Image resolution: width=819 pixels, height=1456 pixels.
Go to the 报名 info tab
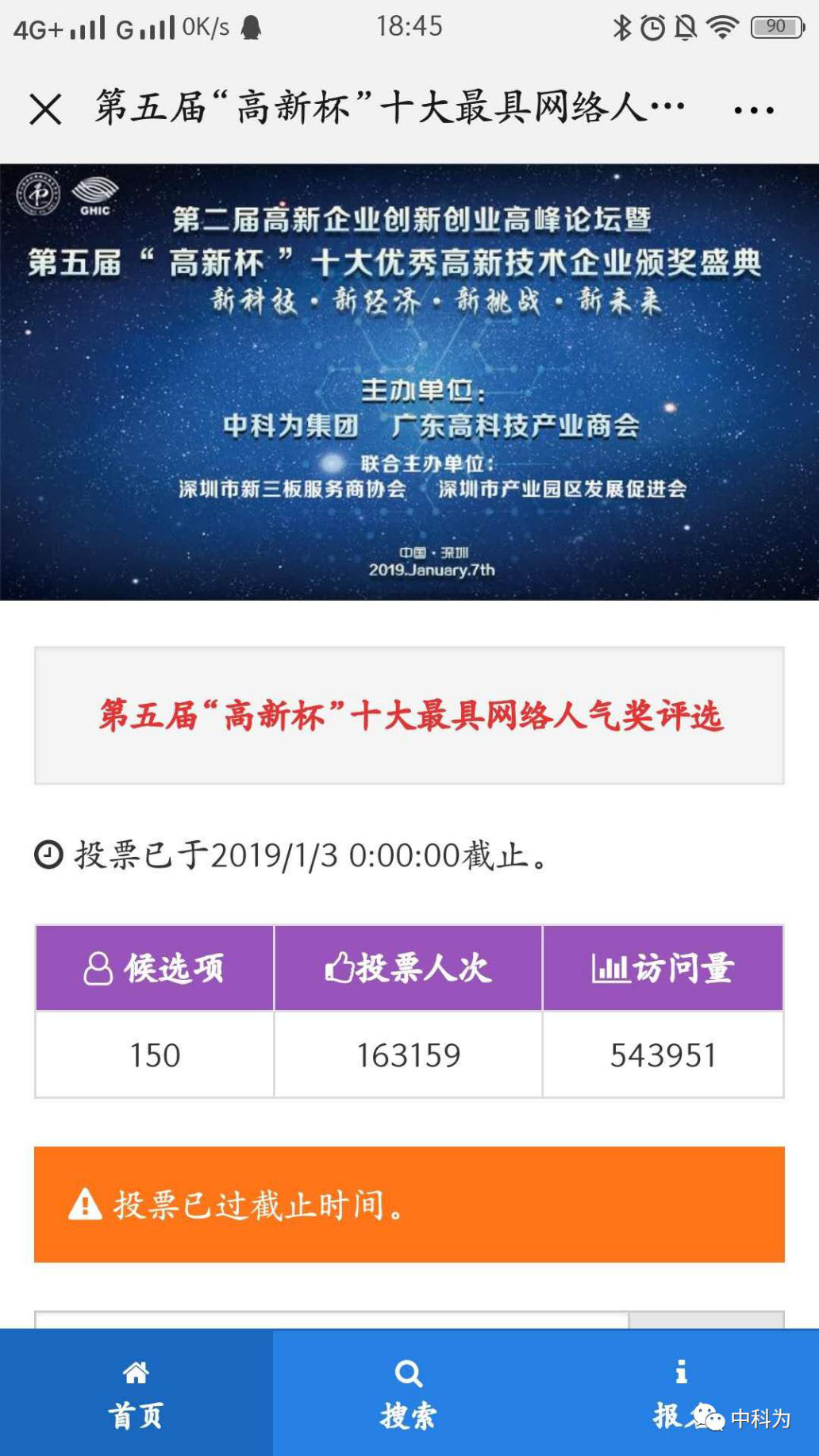click(x=681, y=1393)
